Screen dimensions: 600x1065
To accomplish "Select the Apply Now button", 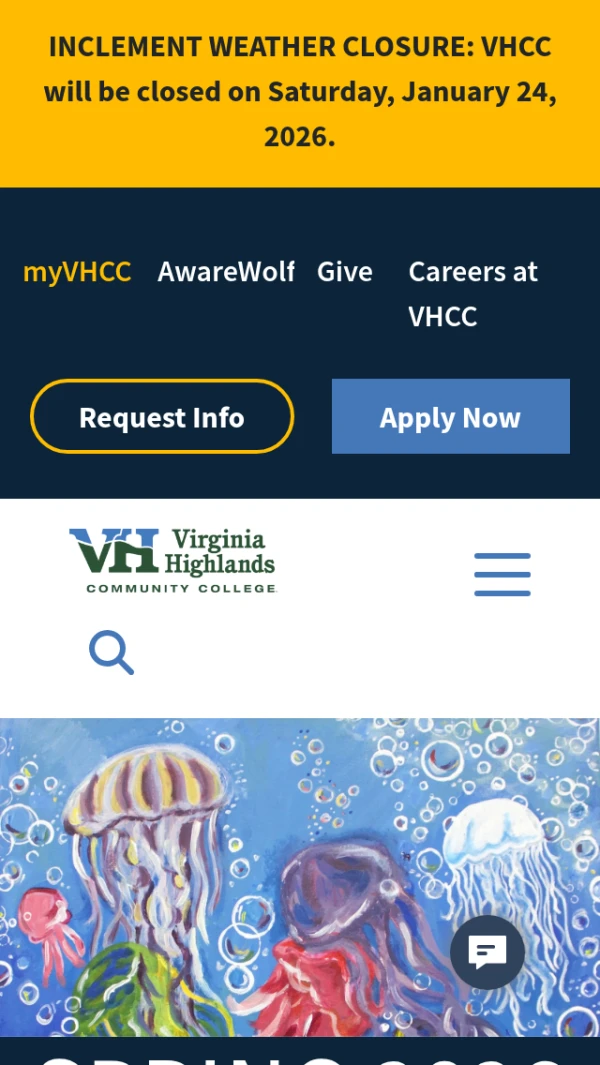I will click(450, 417).
